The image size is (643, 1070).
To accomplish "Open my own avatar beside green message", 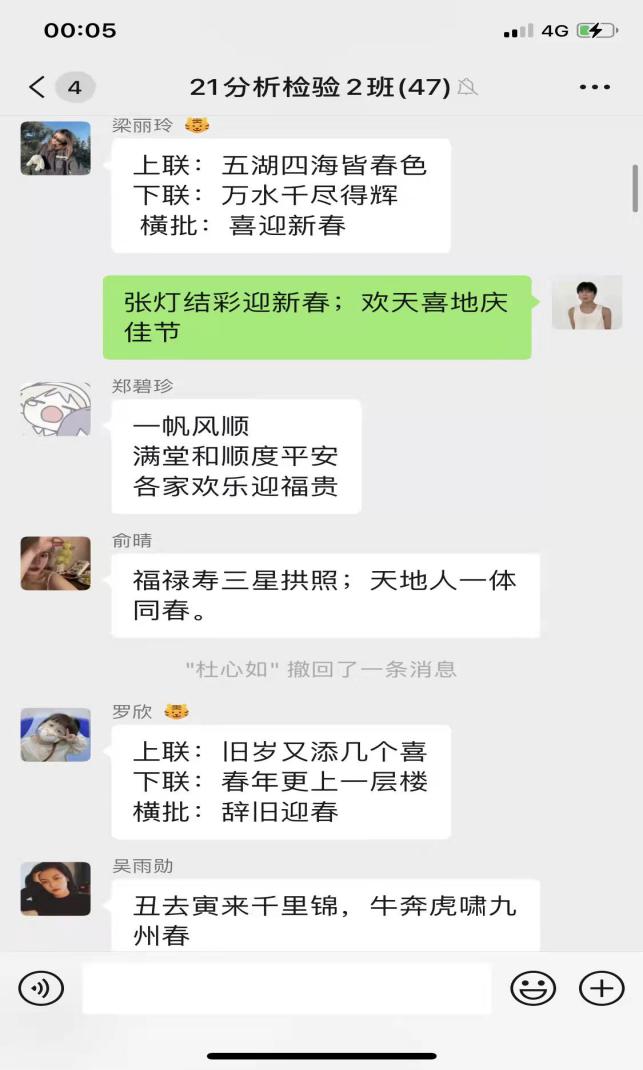I will click(587, 303).
